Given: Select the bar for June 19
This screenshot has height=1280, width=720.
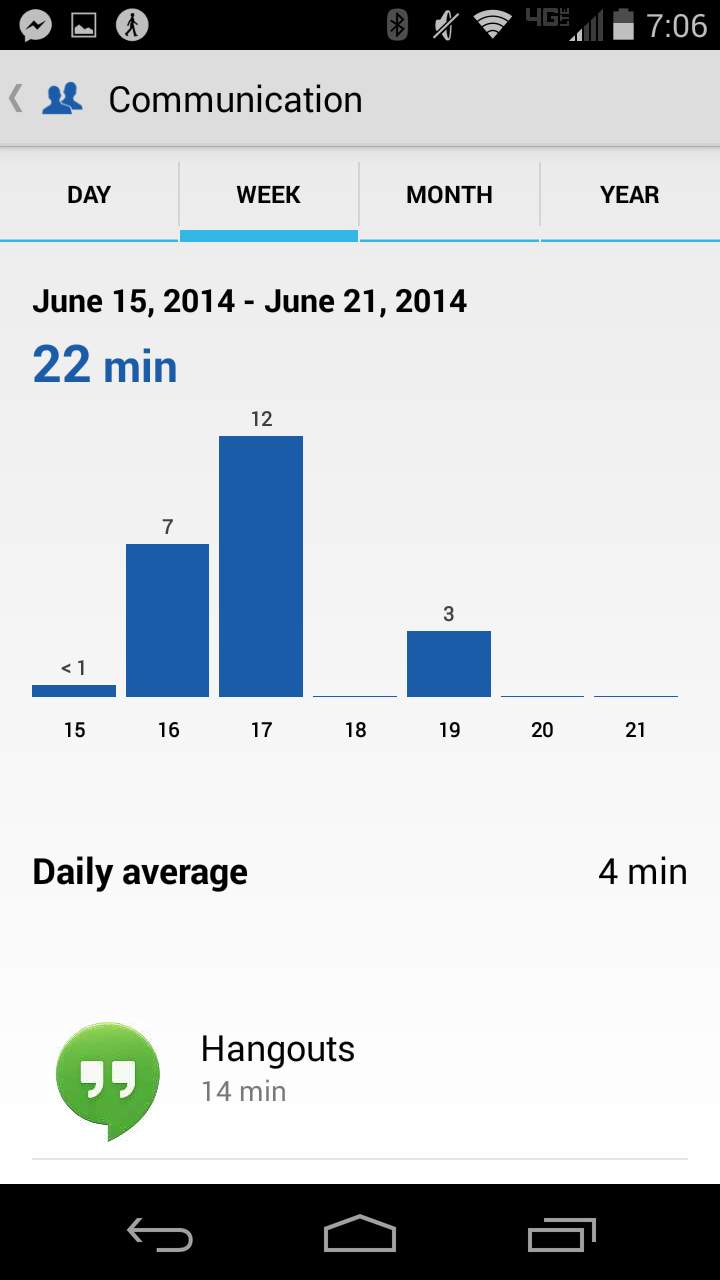Looking at the screenshot, I should pos(448,663).
